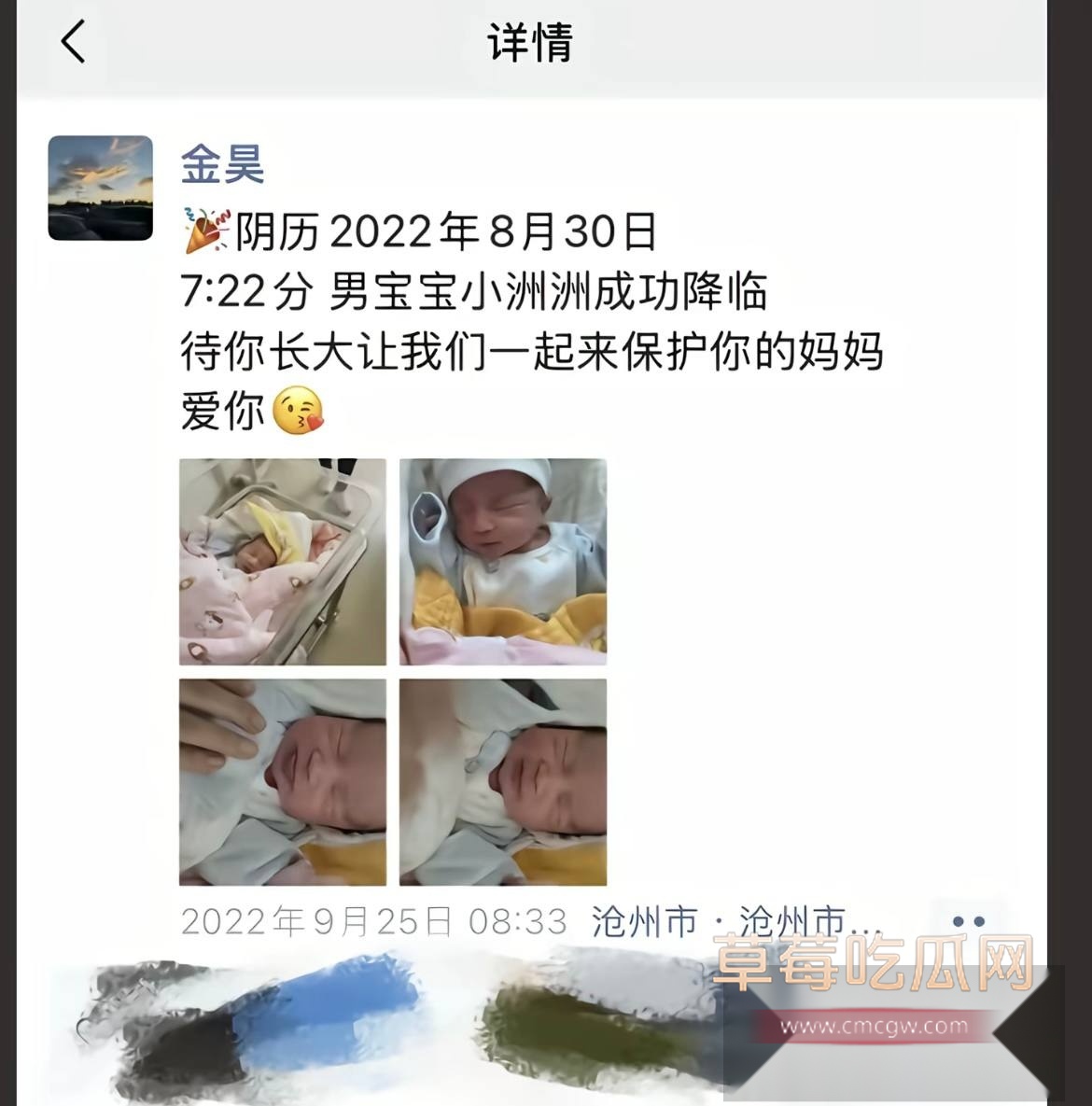Open the 沧州市 location link
The width and height of the screenshot is (1092, 1106).
pos(735,922)
